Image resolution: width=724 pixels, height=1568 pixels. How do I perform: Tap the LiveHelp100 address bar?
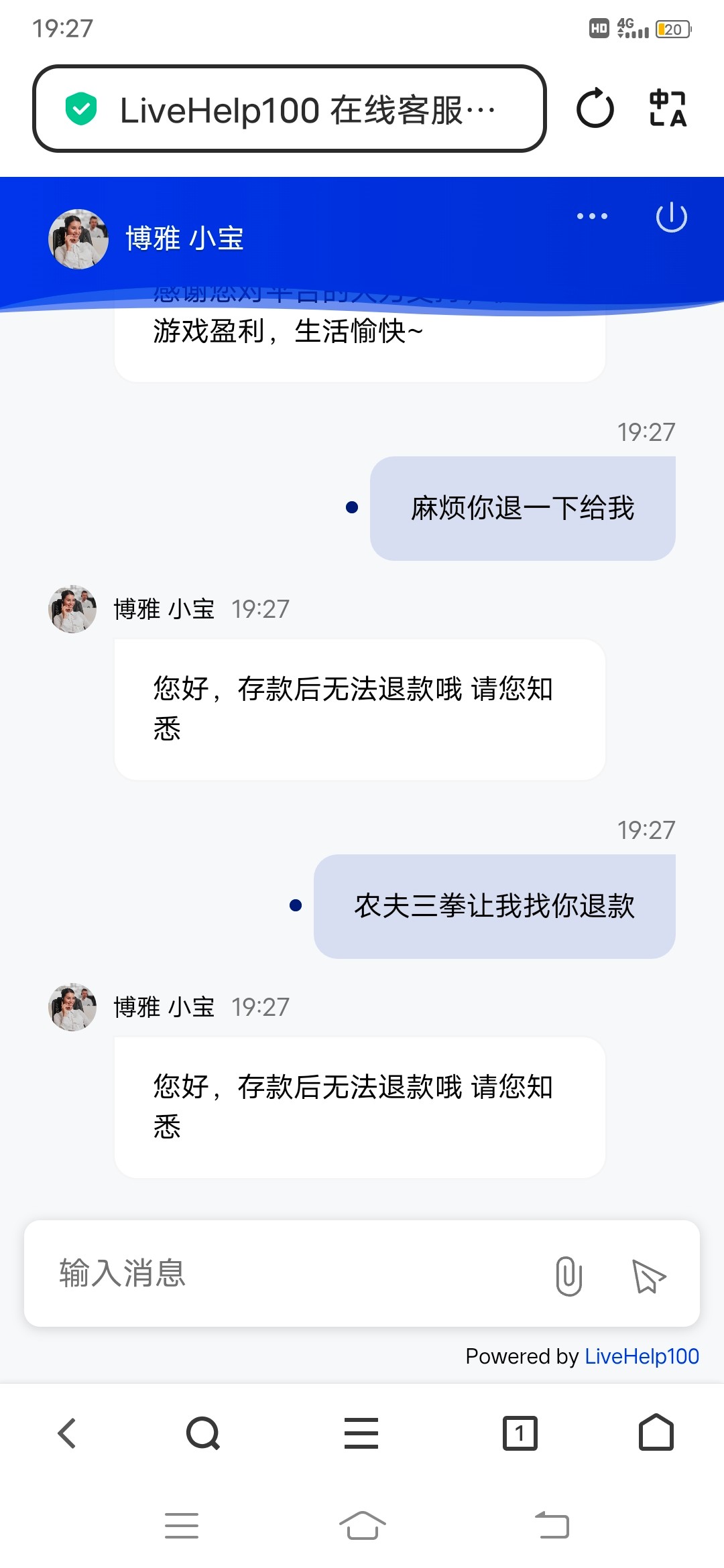pos(288,109)
